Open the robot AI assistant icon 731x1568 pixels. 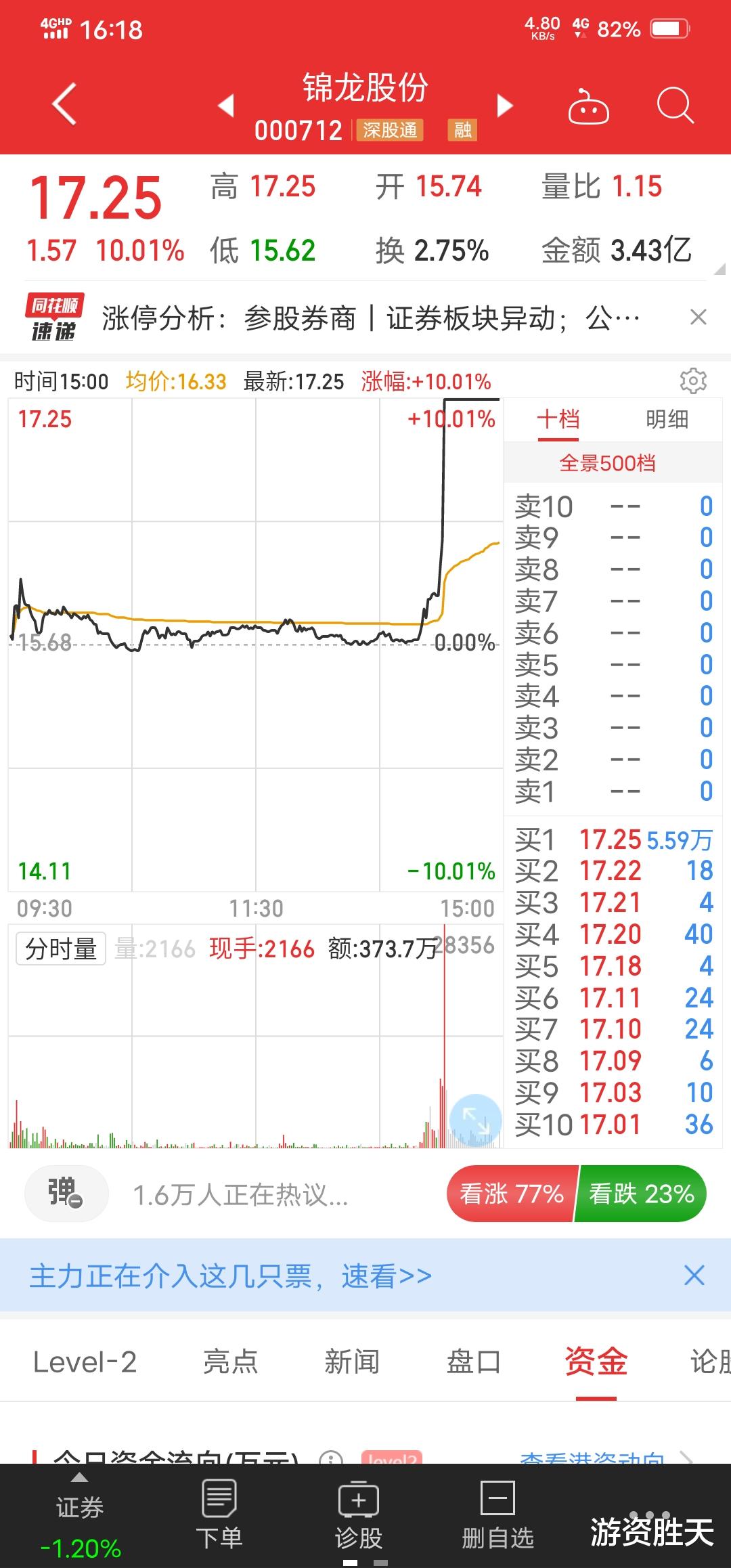[588, 107]
